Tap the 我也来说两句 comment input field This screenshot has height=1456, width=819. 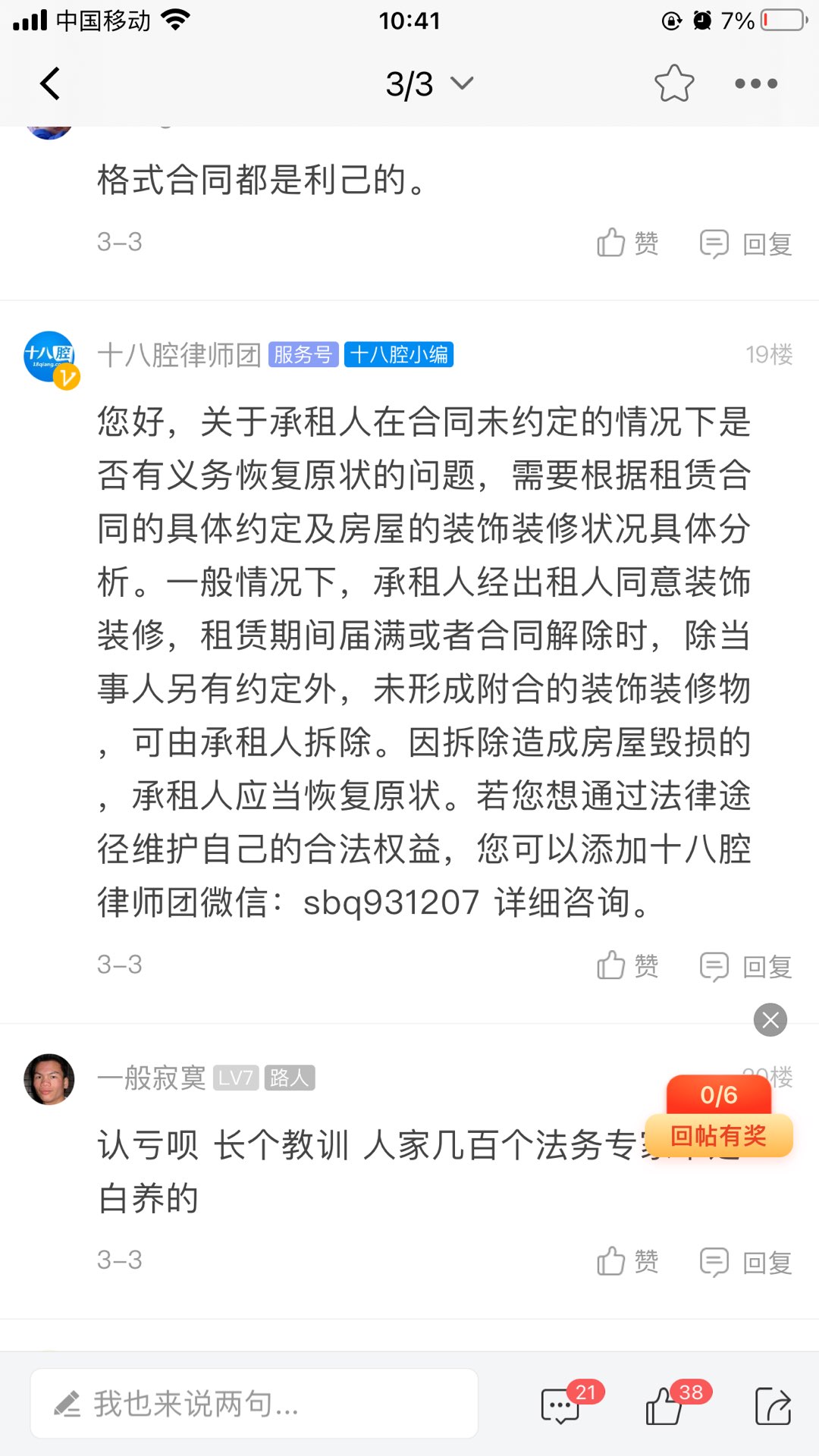254,1404
